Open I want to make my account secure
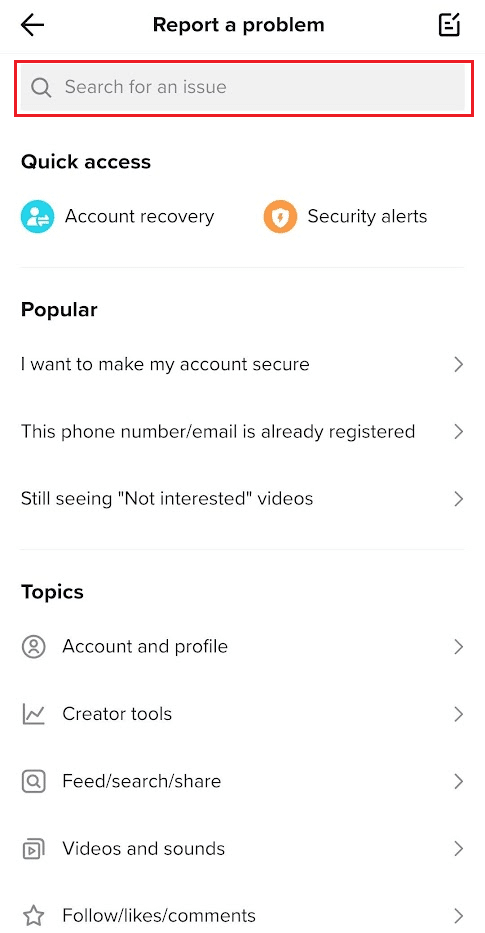485x933 pixels. coord(242,364)
